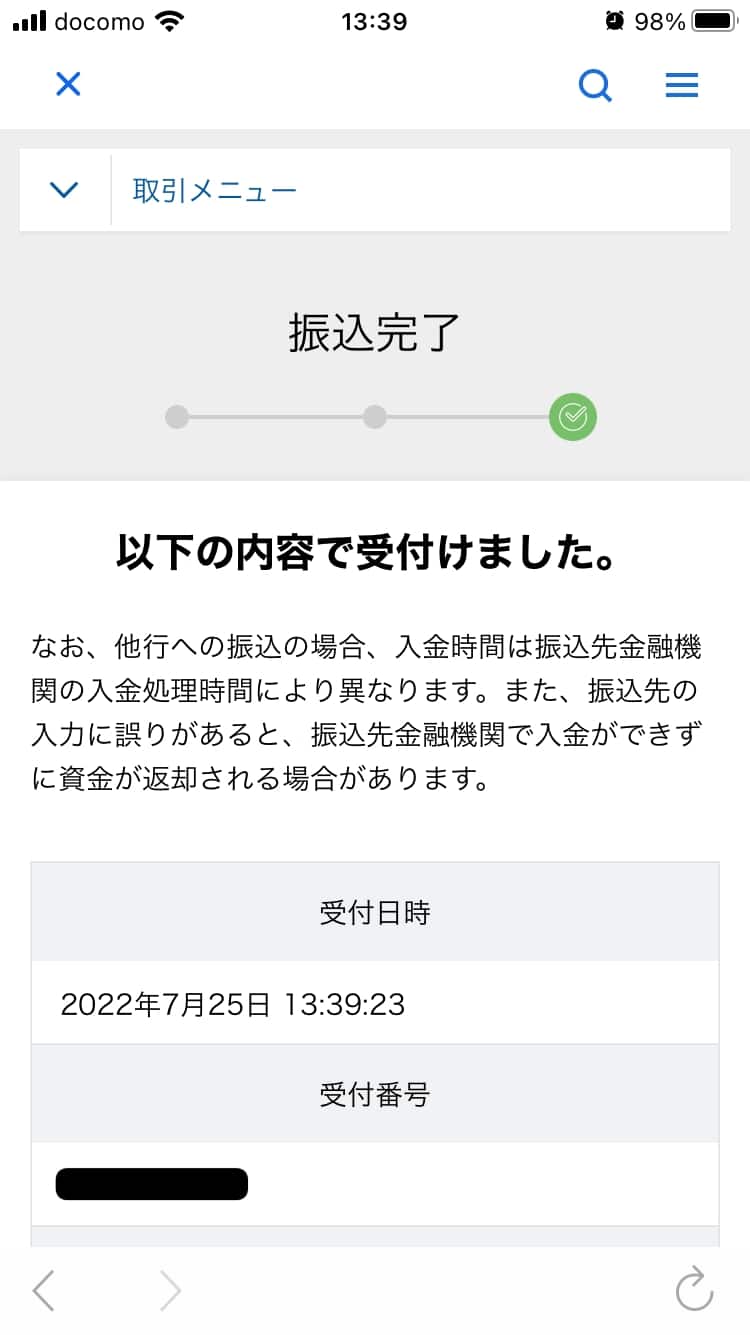Open the search magnifier icon
750x1335 pixels.
pos(595,86)
